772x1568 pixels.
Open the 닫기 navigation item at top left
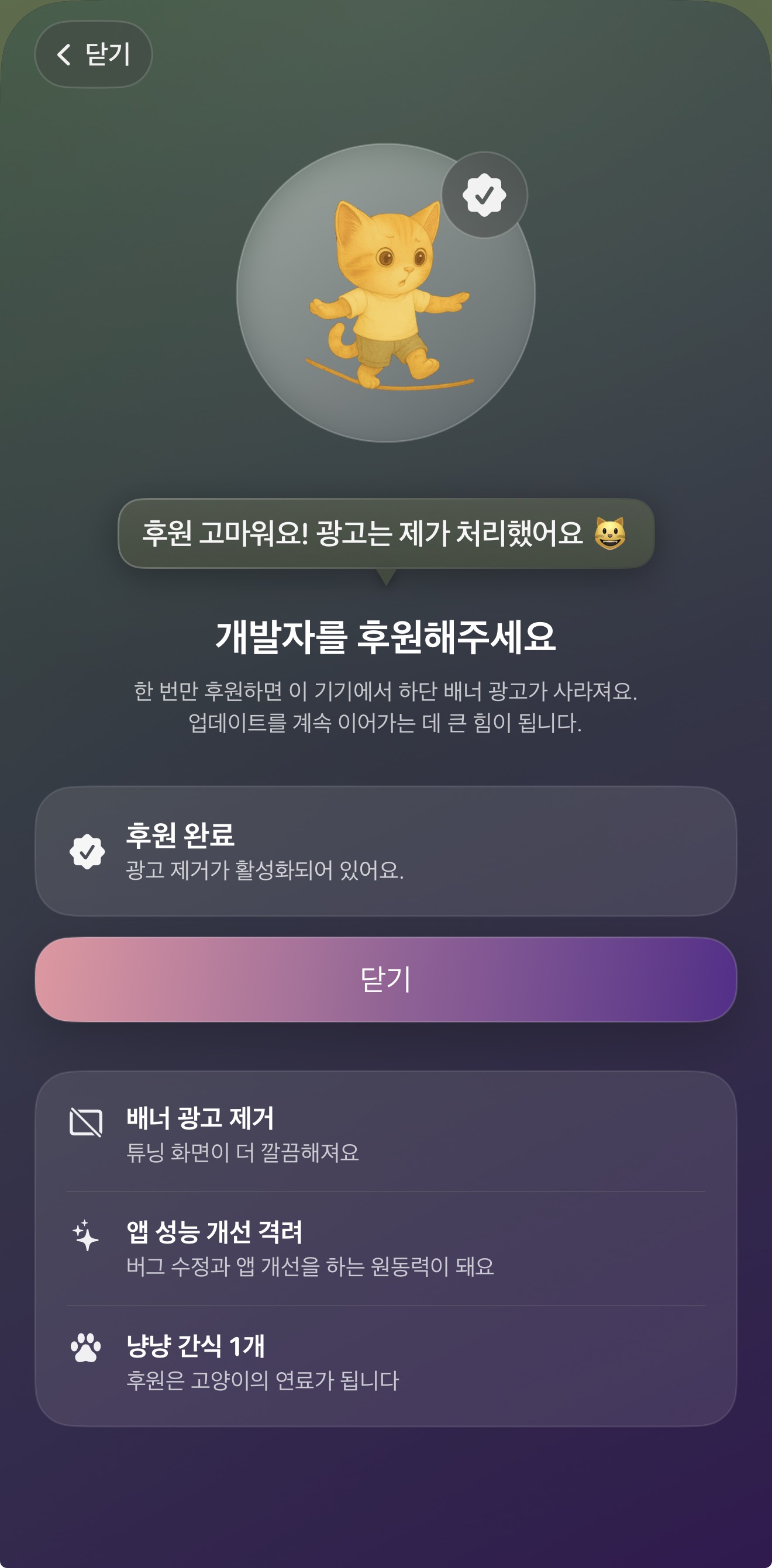click(x=96, y=56)
